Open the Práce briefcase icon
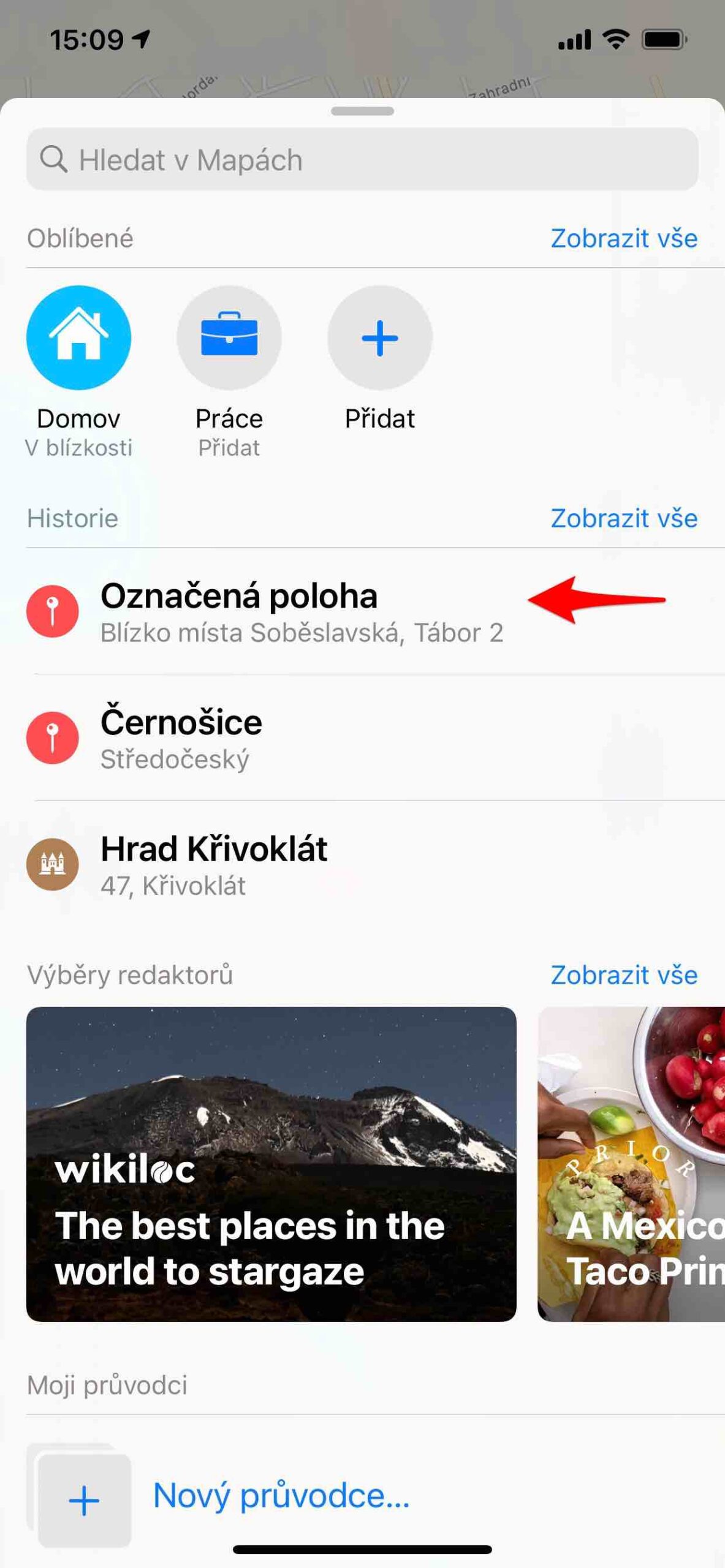The height and width of the screenshot is (1568, 725). click(230, 337)
